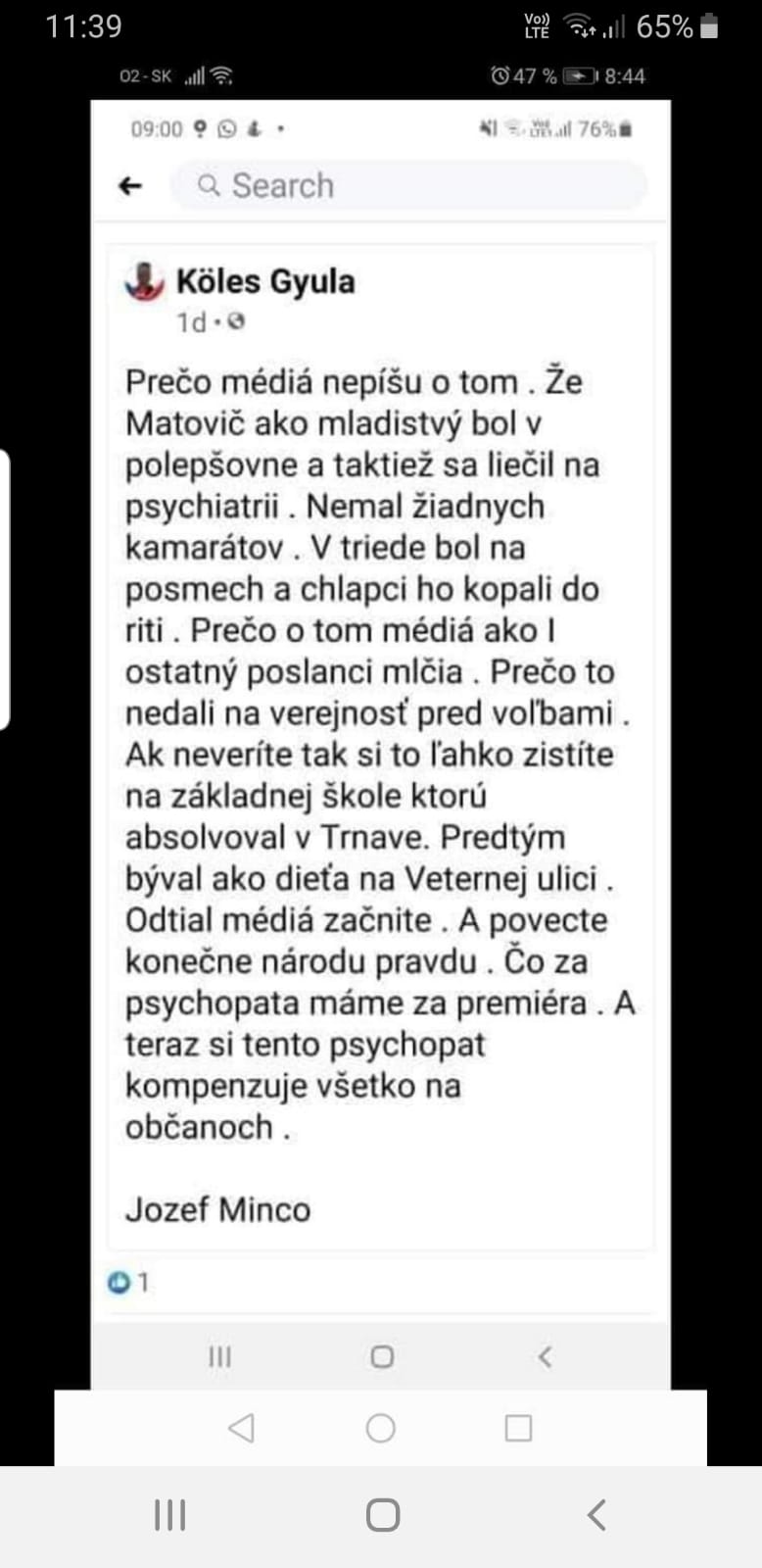
Task: Tap the edge panel handle
Action: [x=5, y=589]
